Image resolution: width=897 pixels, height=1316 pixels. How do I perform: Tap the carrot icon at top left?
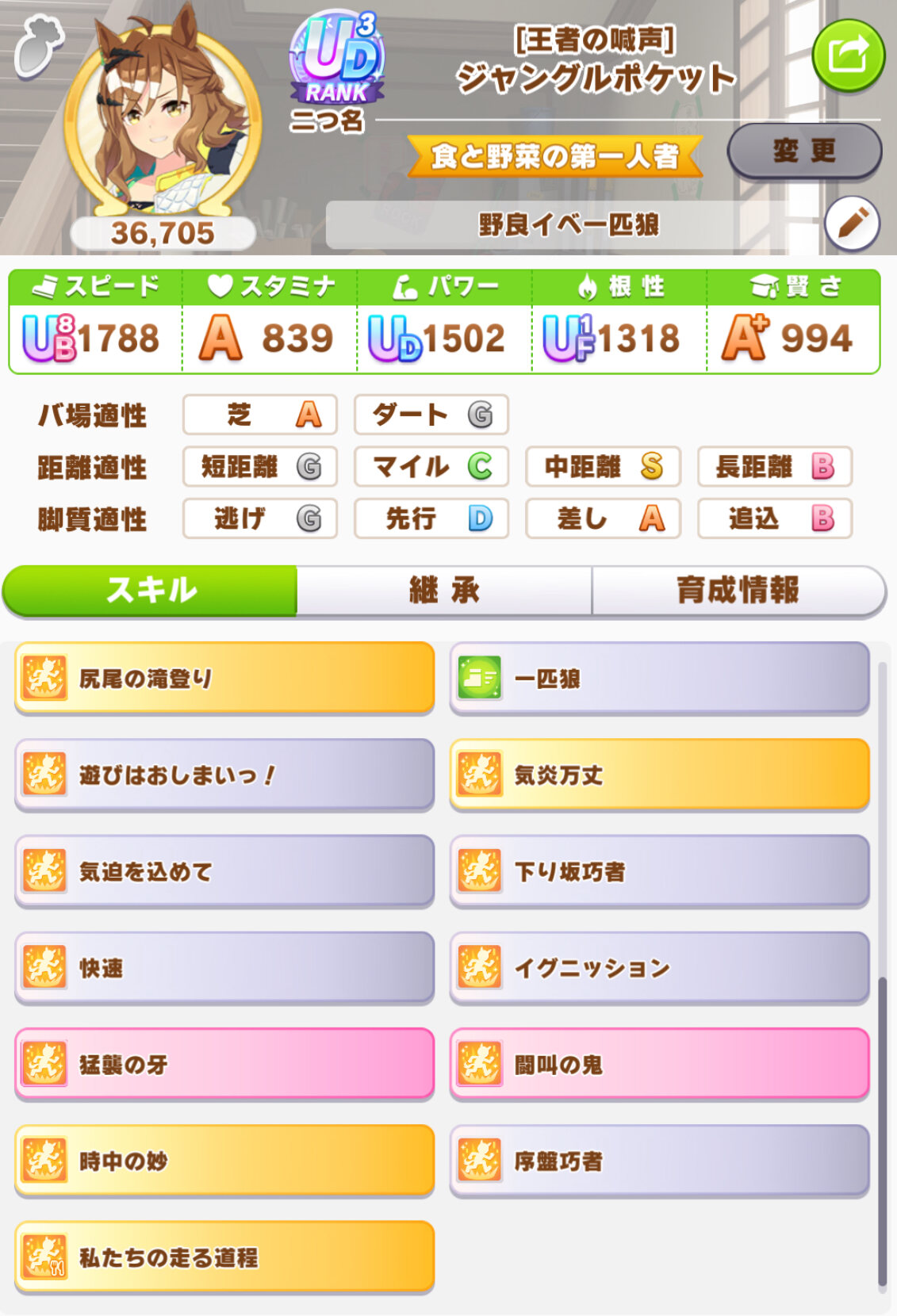tap(39, 47)
